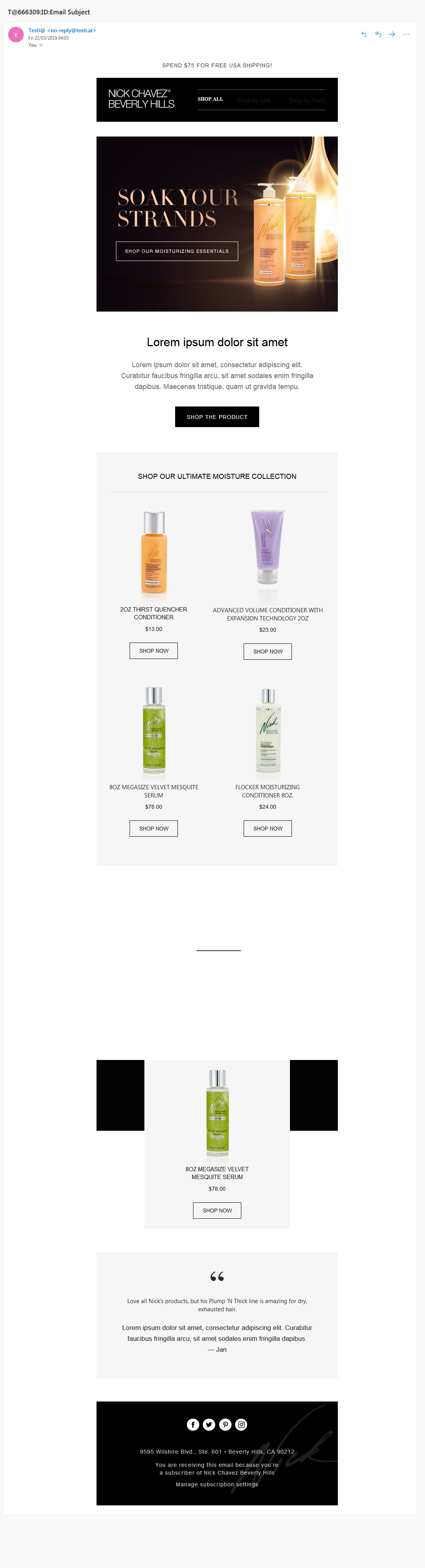This screenshot has height=1568, width=425.
Task: Open the email overflow menu
Action: point(406,34)
